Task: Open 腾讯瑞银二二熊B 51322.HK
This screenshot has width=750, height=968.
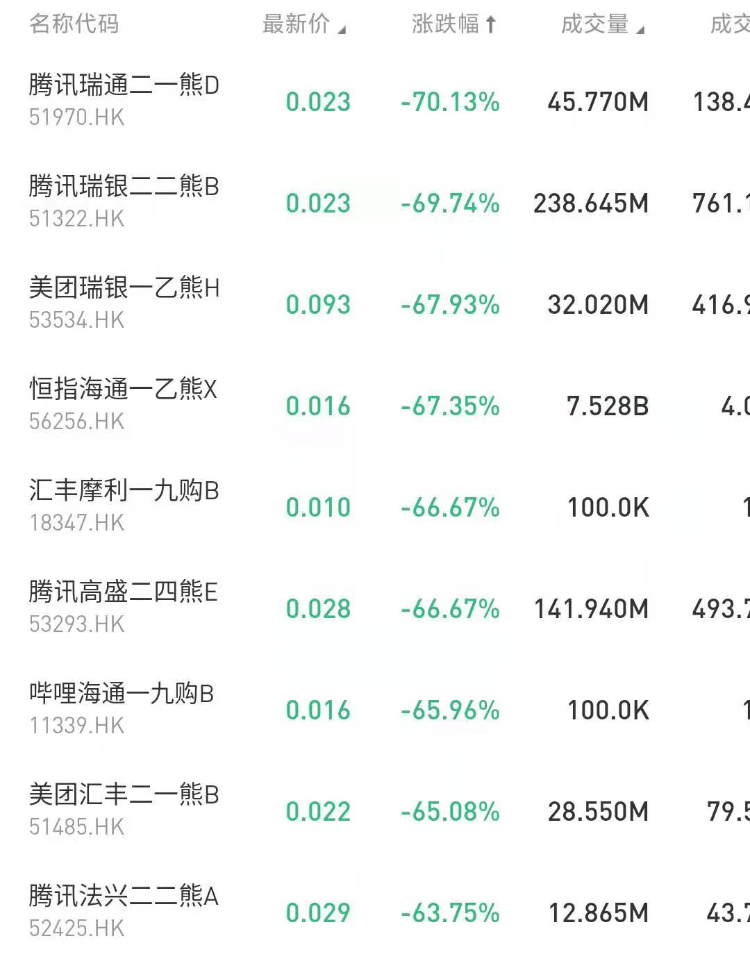Action: (x=124, y=201)
